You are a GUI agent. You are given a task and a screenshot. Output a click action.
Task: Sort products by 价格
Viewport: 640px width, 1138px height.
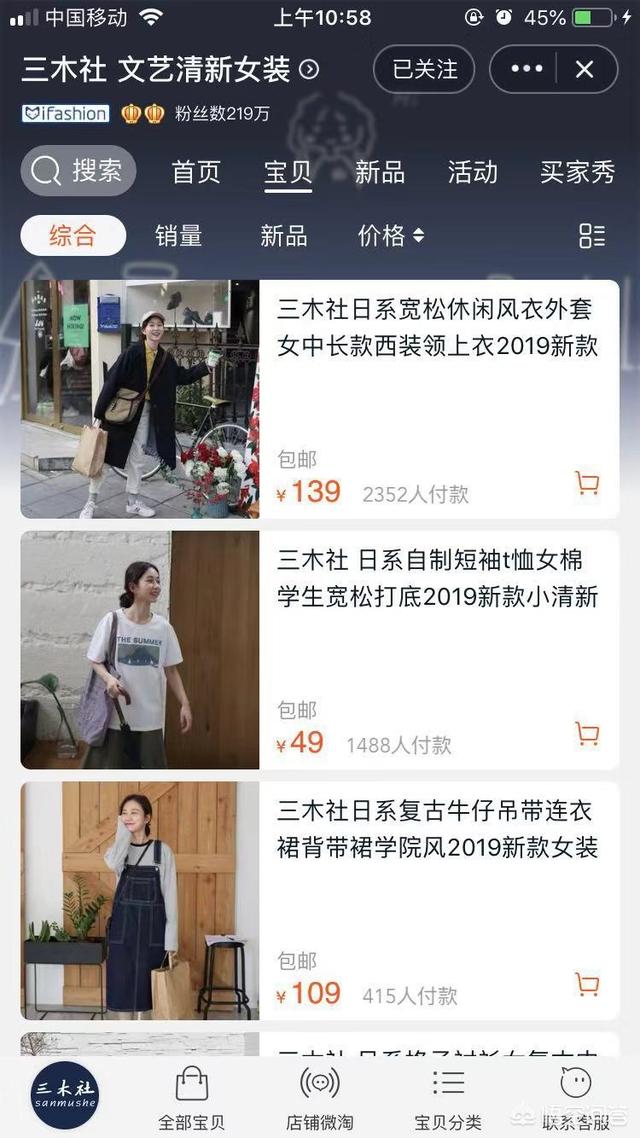point(390,236)
